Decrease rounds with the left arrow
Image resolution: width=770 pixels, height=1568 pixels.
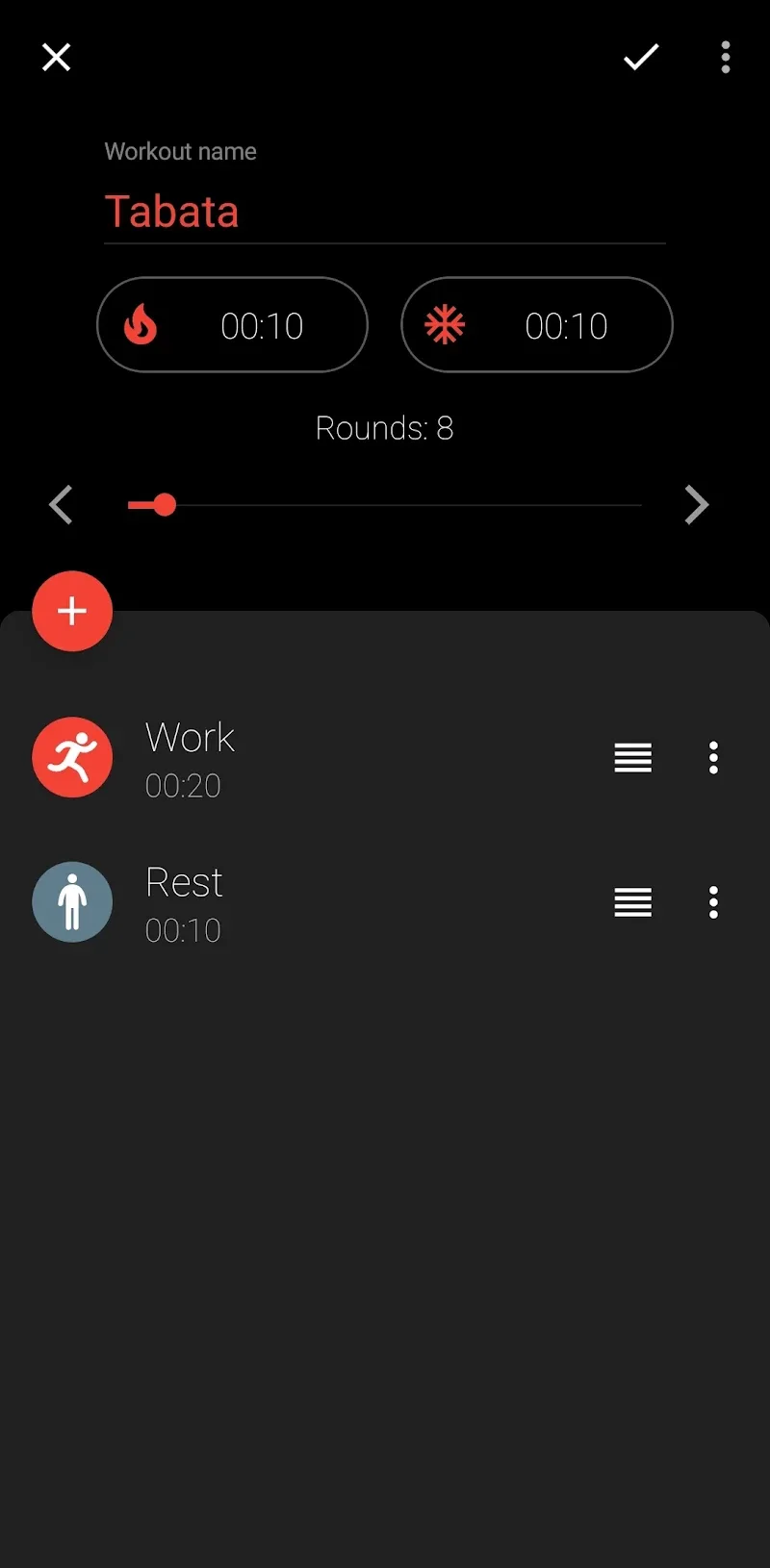coord(62,505)
